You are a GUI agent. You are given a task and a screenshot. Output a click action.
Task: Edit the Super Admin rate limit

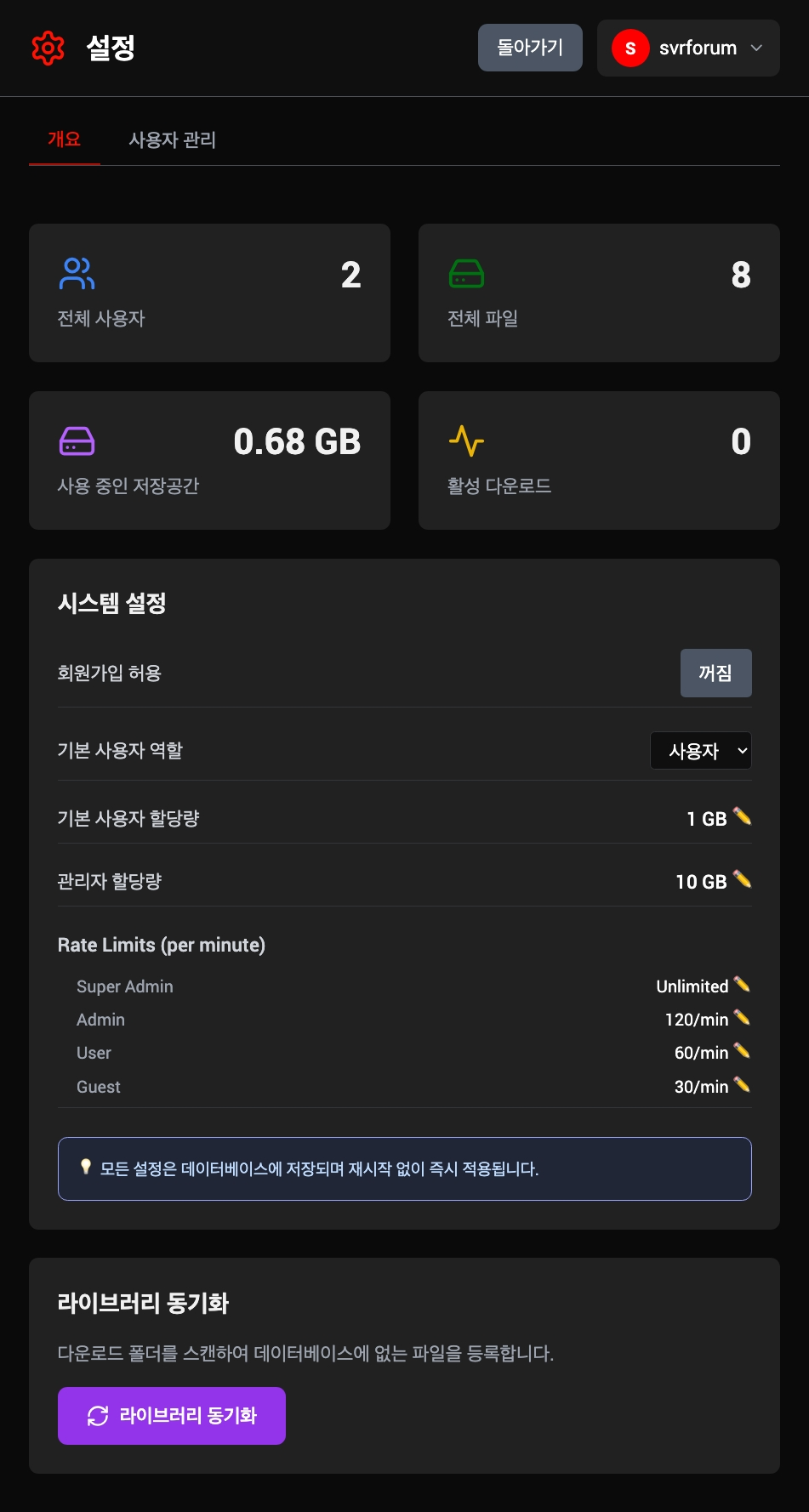pyautogui.click(x=742, y=985)
